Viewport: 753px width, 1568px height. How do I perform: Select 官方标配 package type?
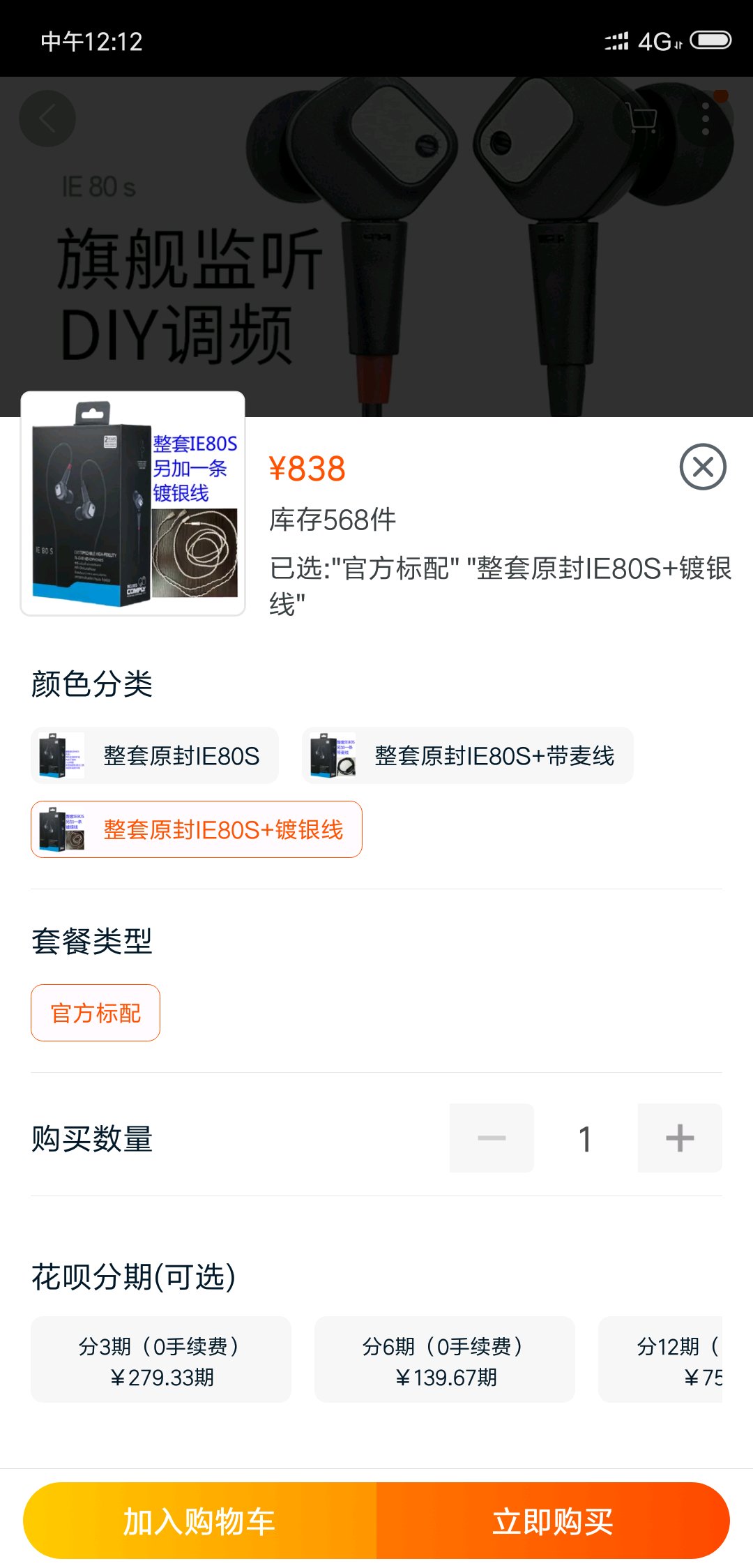[96, 1013]
